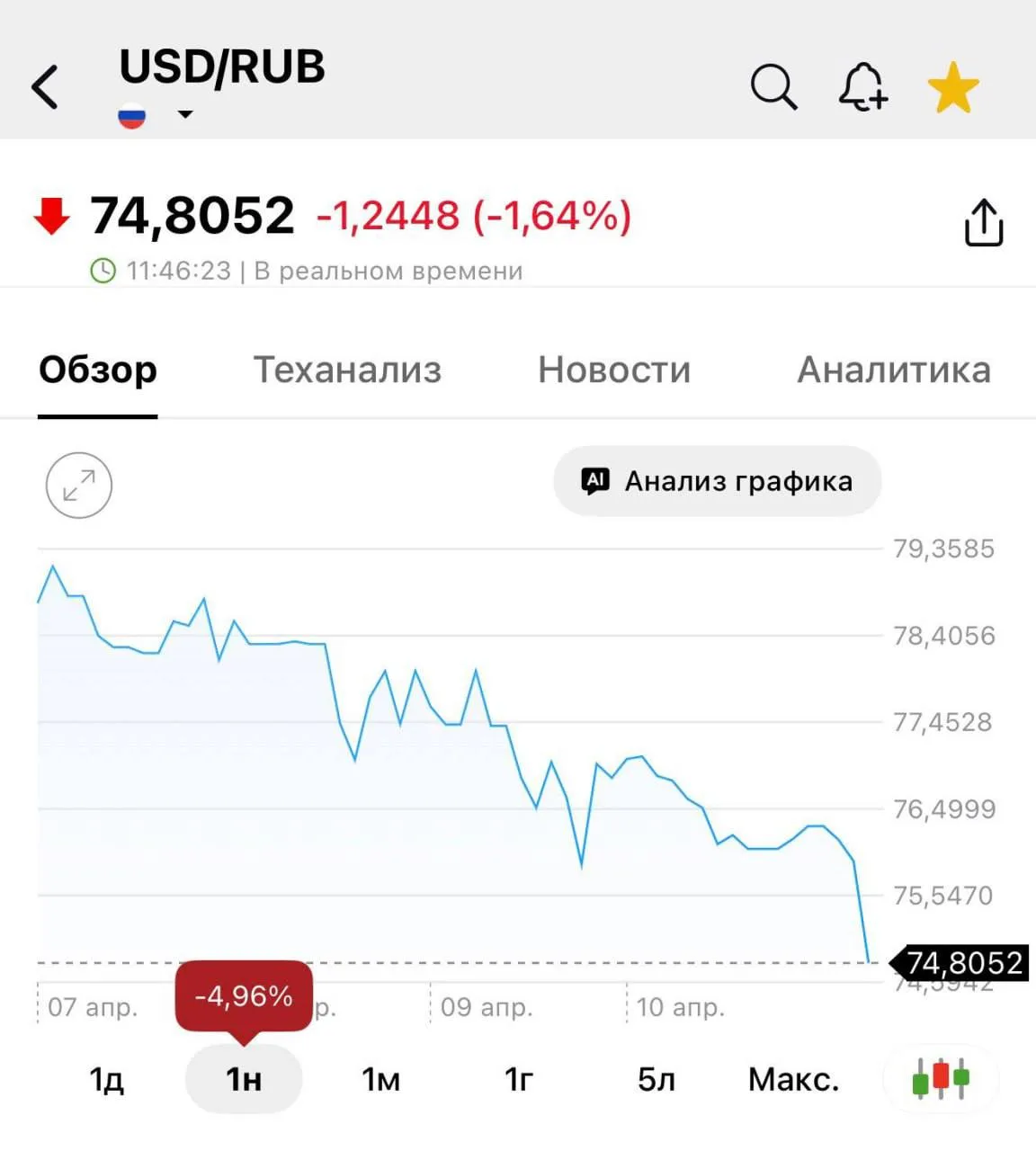
Task: Open the Новости tab
Action: (x=614, y=370)
